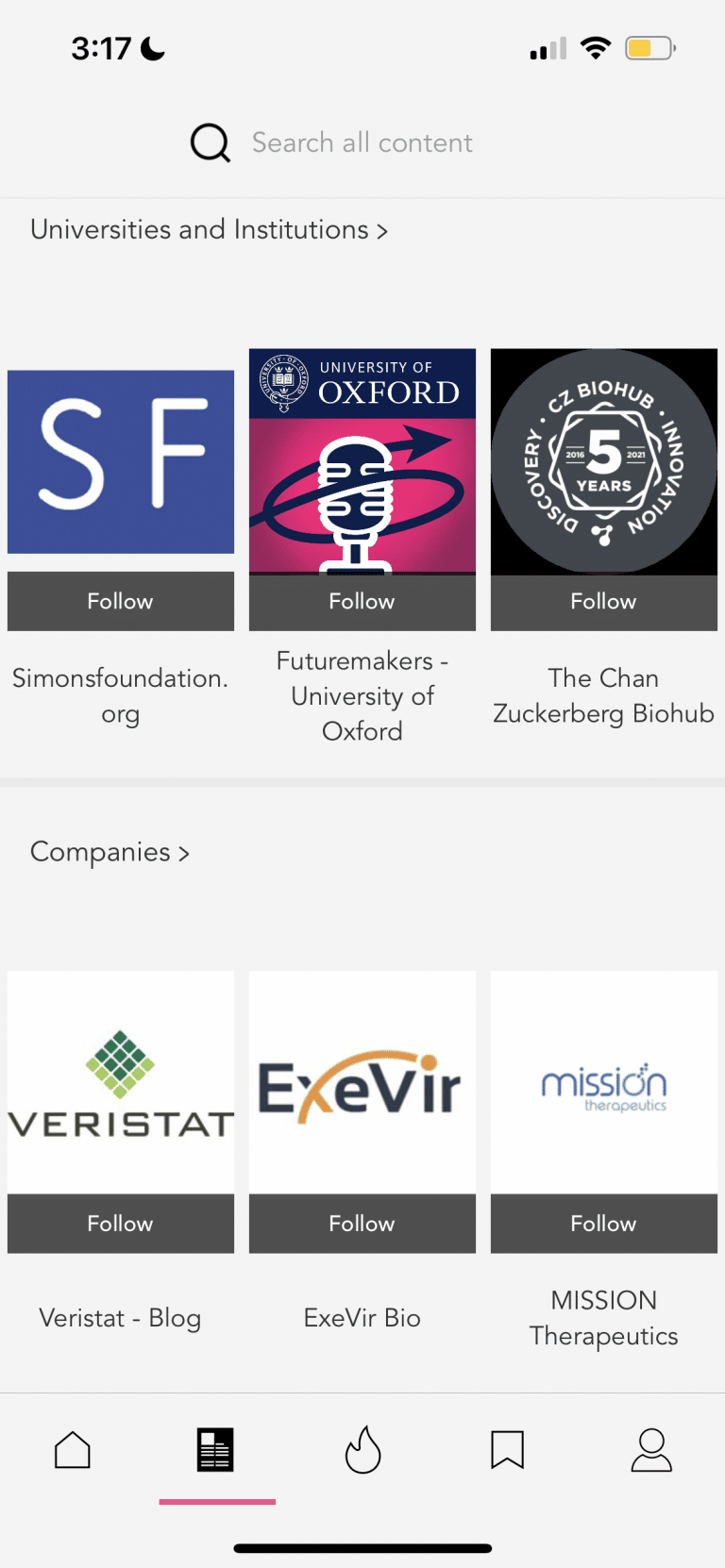
Task: Tap the magnifying glass search icon
Action: click(x=210, y=142)
